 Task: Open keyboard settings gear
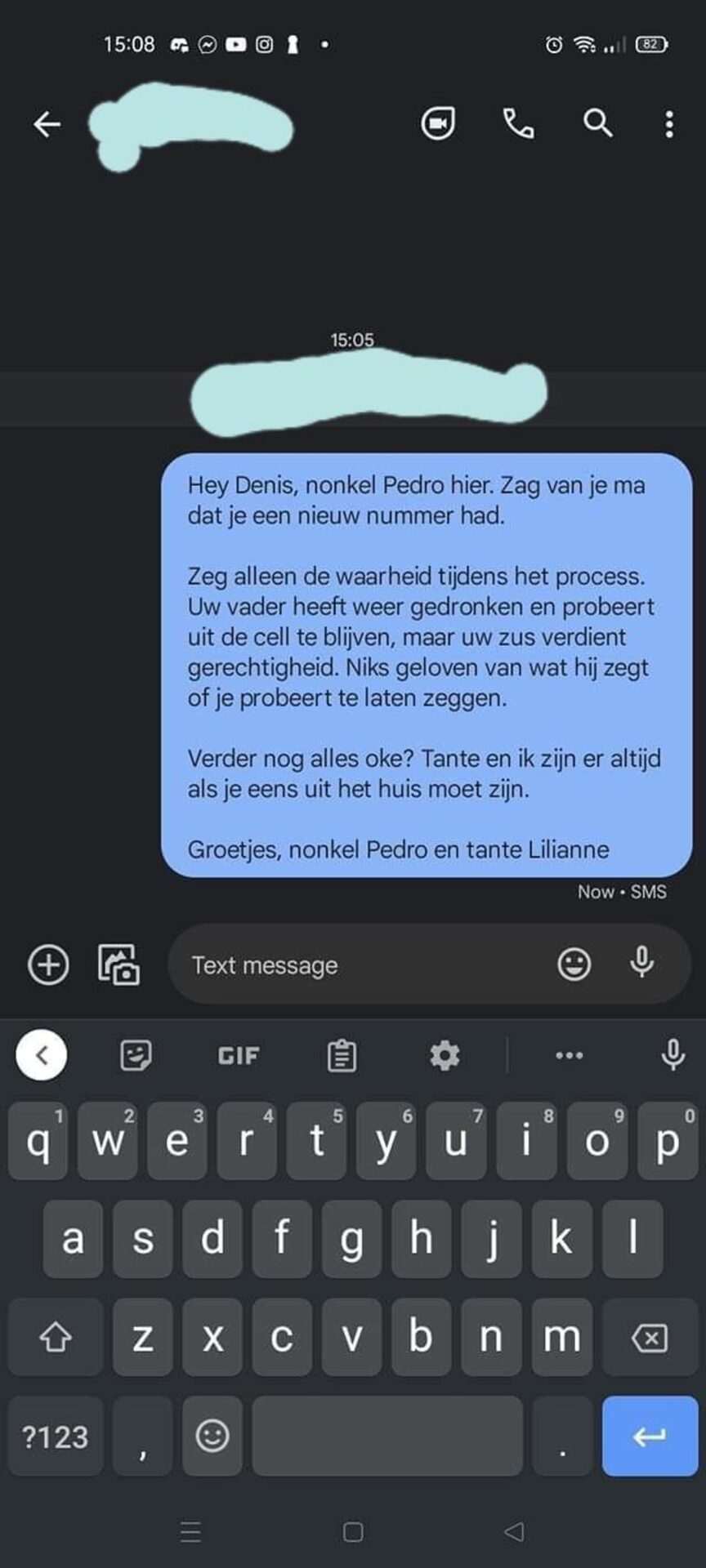pos(445,1056)
